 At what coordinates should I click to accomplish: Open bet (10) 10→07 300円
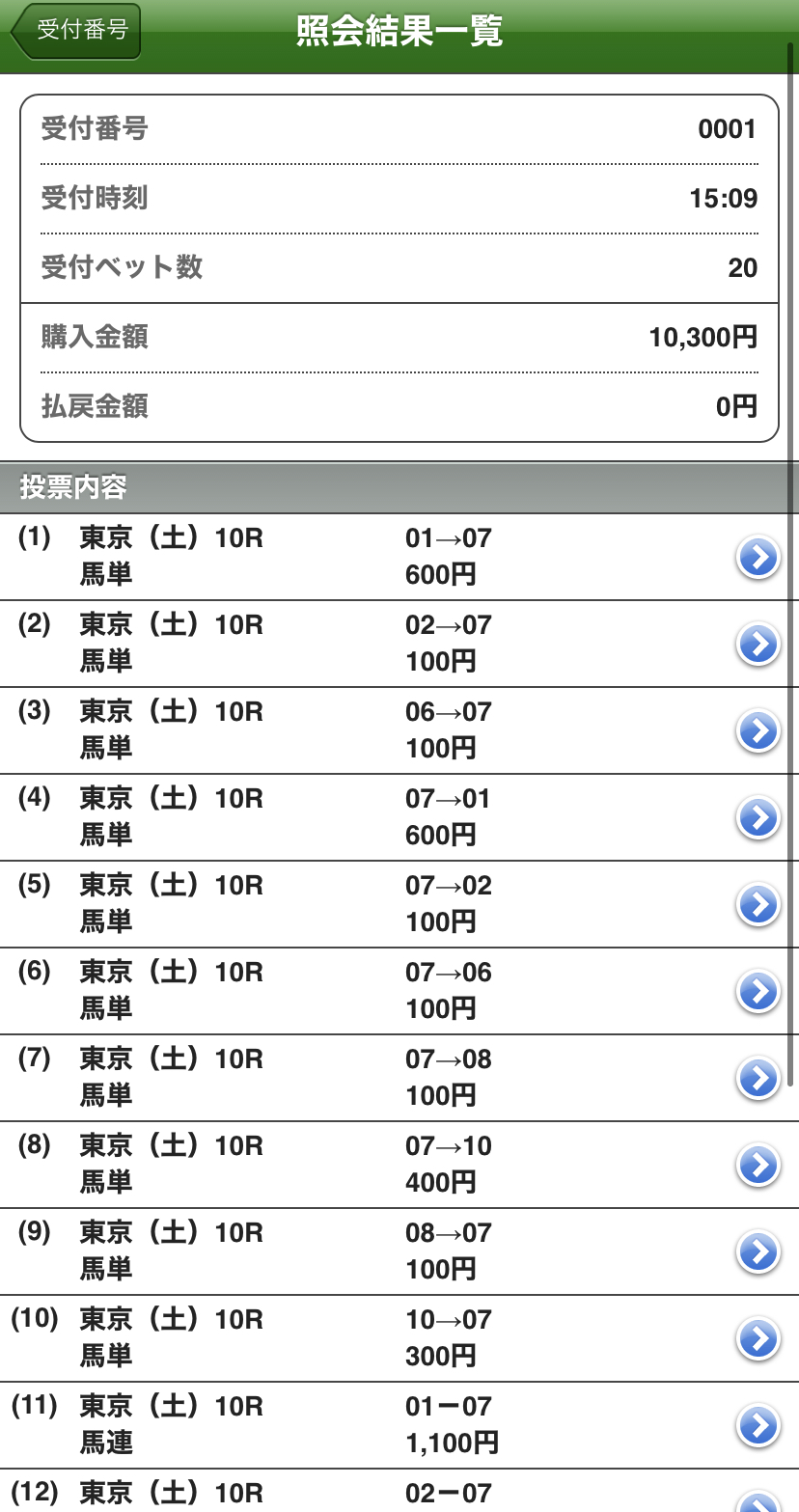399,1338
